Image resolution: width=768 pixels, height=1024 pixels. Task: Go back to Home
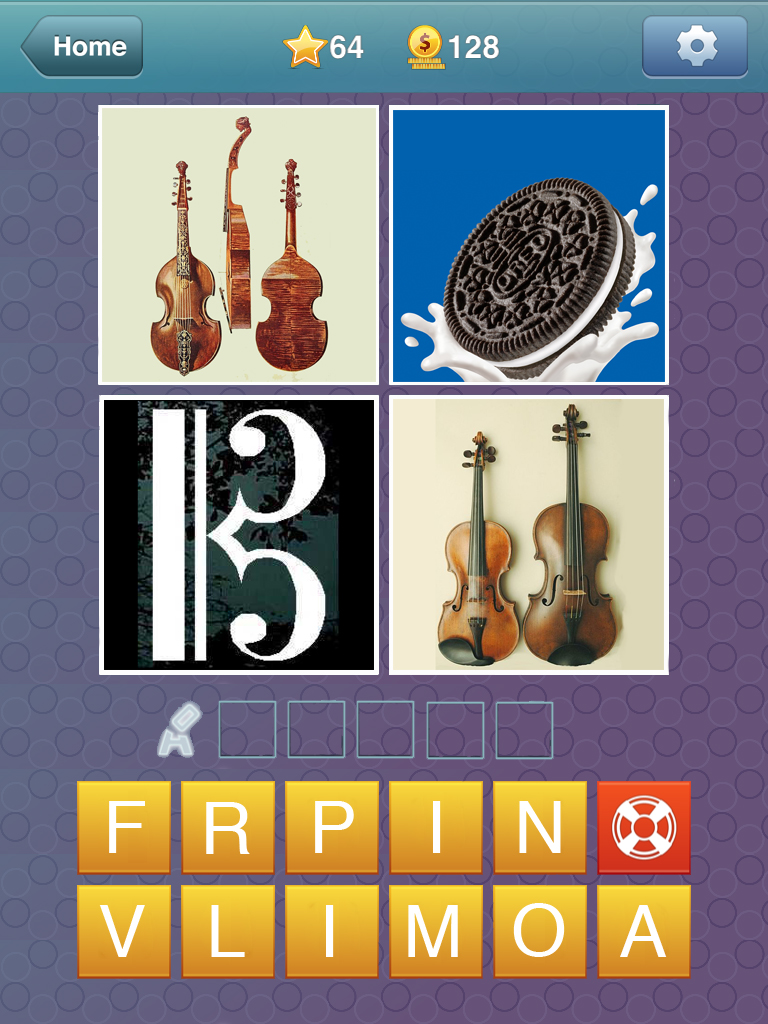tap(83, 47)
